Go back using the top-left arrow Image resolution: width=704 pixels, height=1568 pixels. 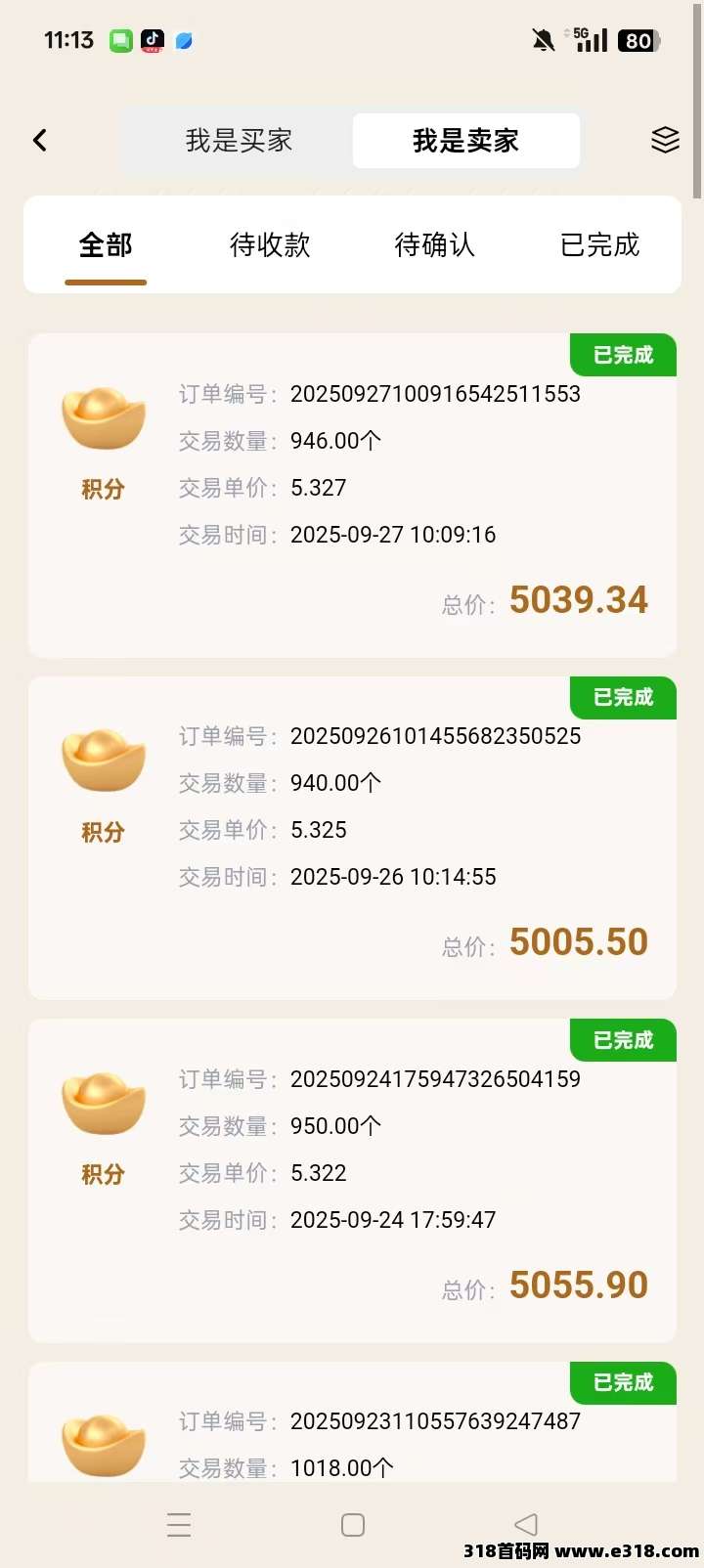[40, 141]
